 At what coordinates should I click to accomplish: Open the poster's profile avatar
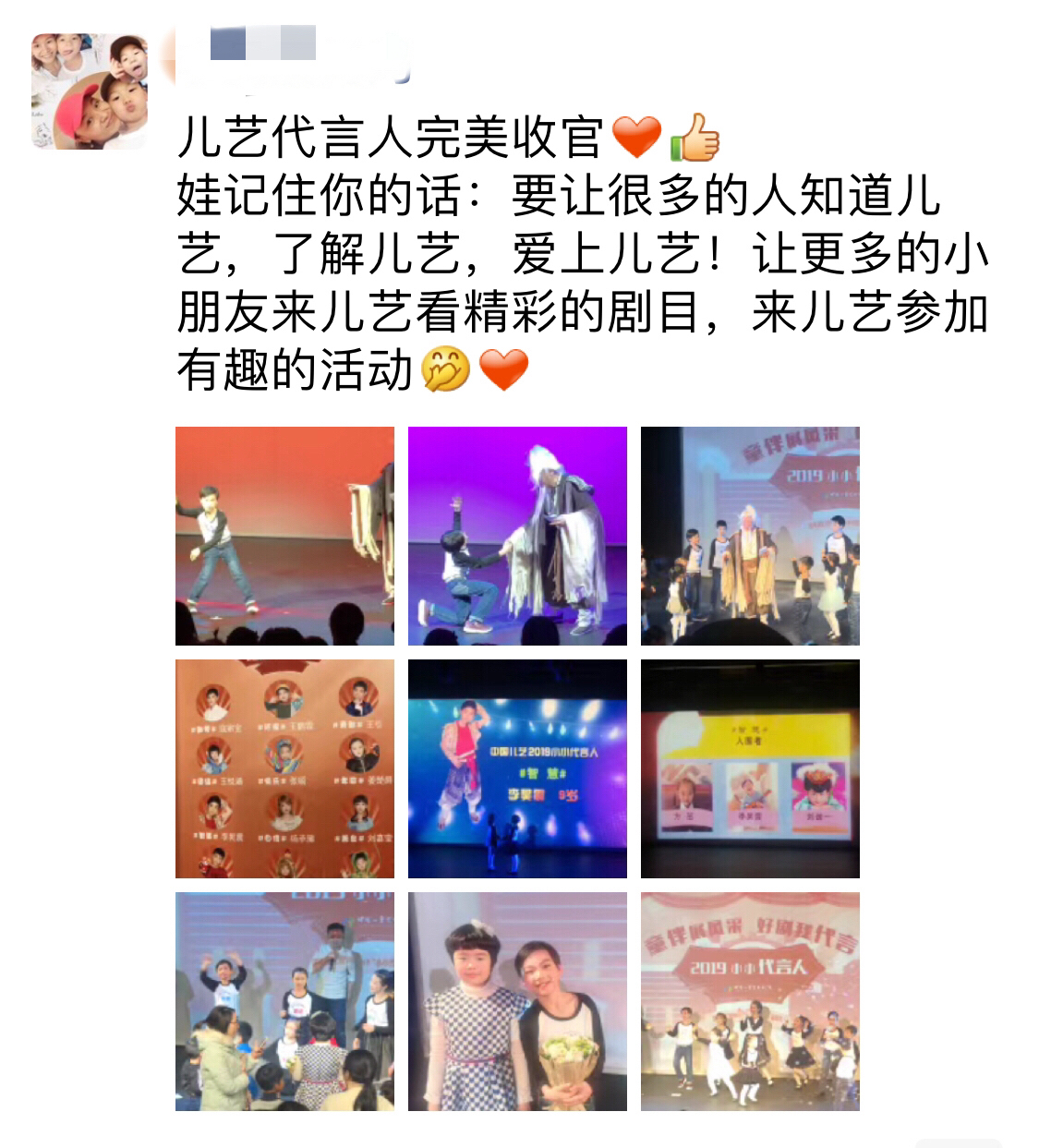(x=90, y=91)
